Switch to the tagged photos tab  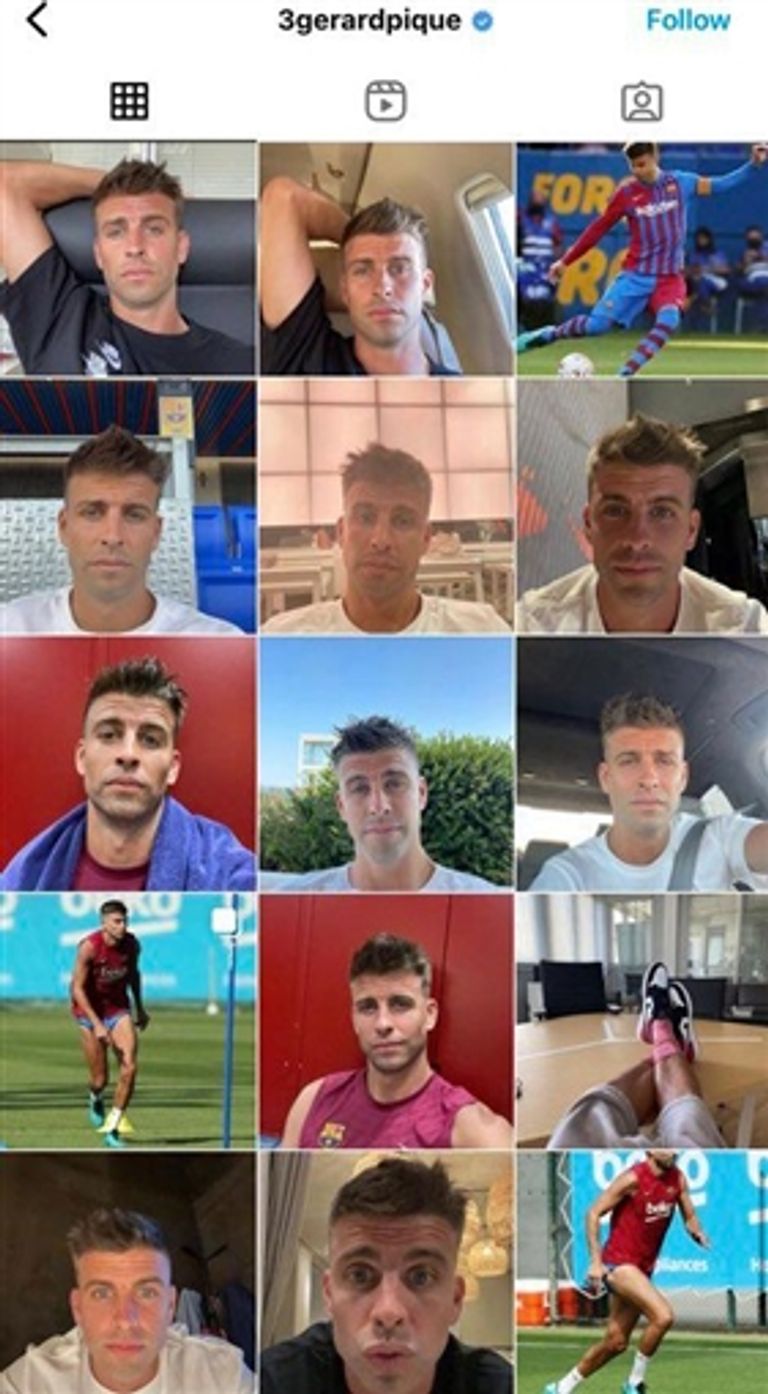(641, 101)
